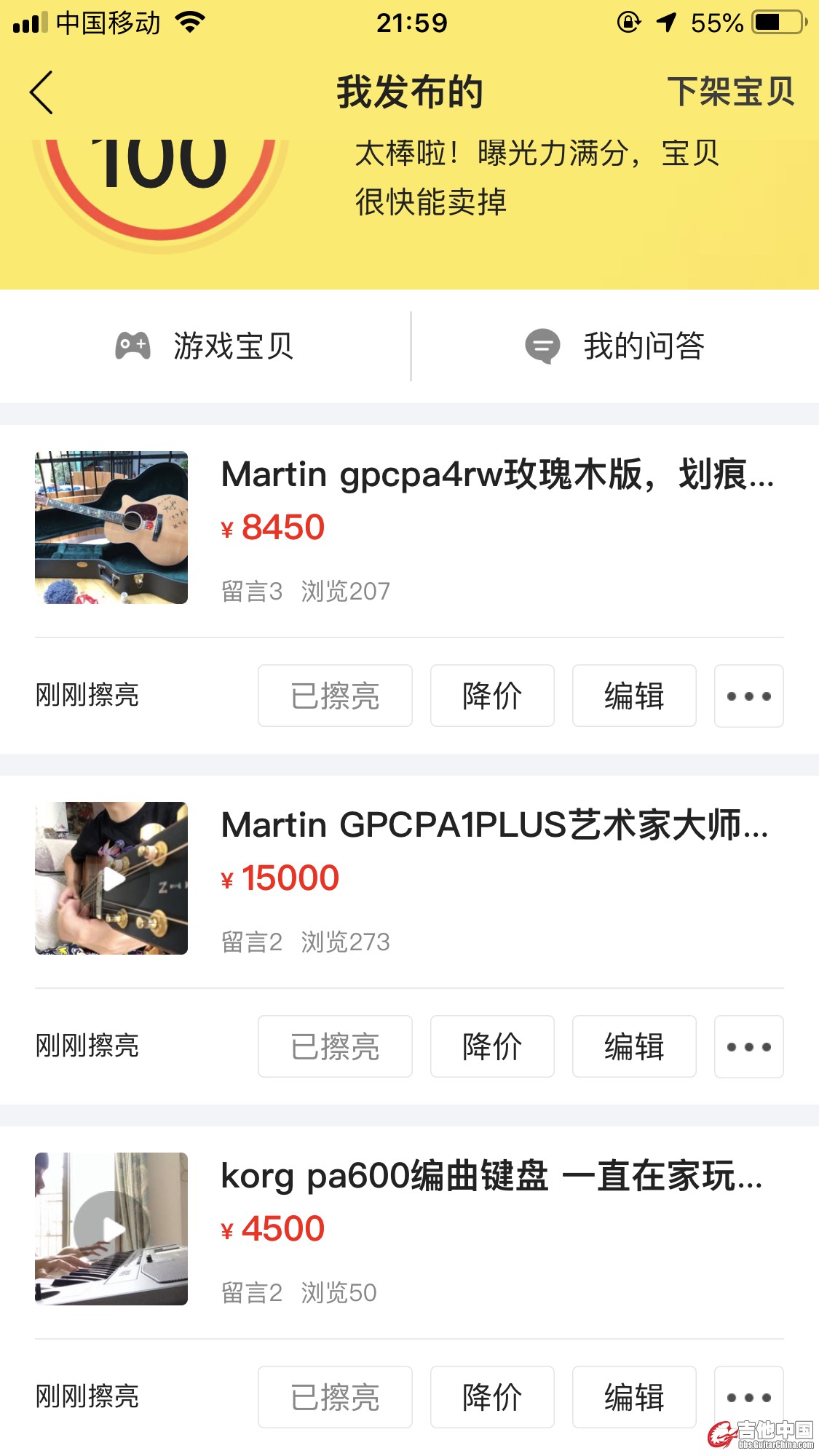Select 编辑 for the Martin GPCPA1PLUS listing
The image size is (819, 1456).
(634, 1046)
